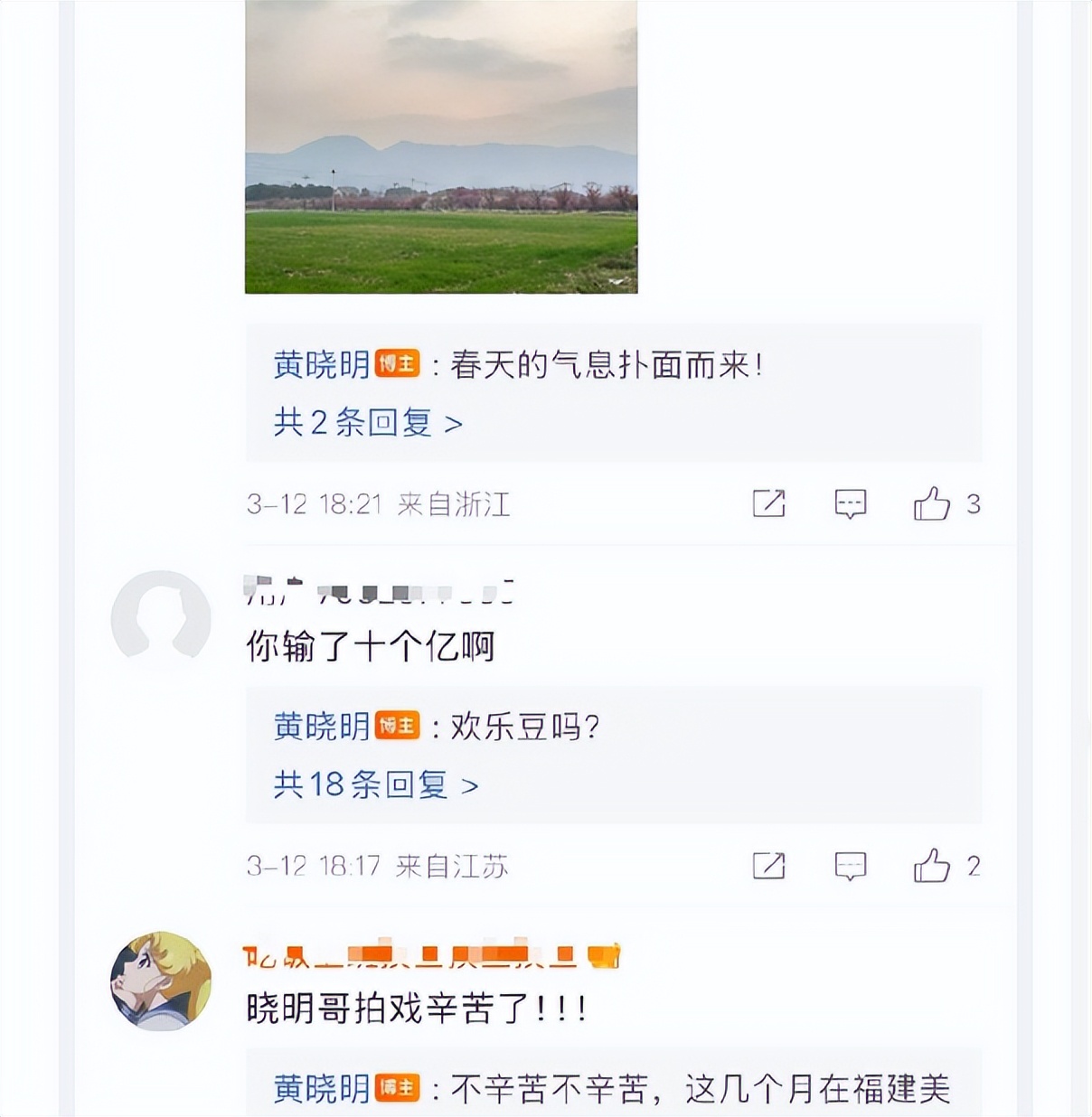Click the 博主 badge next to first 黄晓明 reply

point(398,364)
